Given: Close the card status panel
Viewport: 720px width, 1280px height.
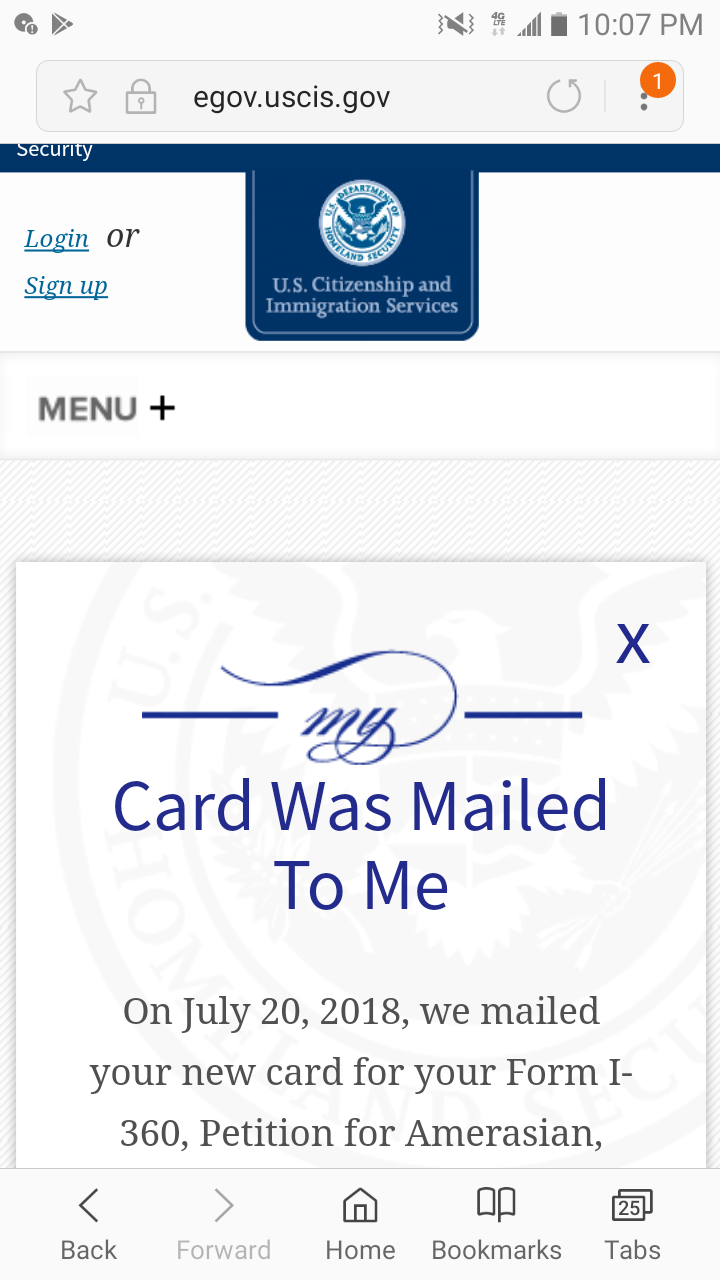Looking at the screenshot, I should click(x=633, y=644).
